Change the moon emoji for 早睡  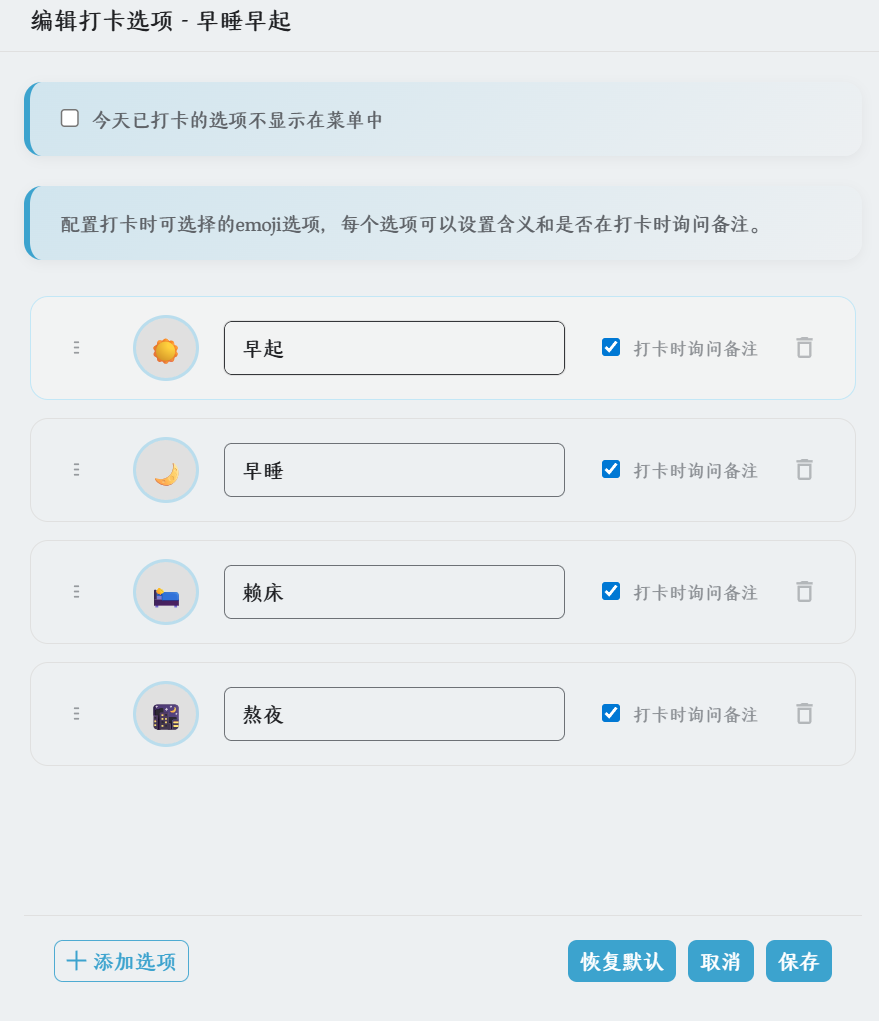pyautogui.click(x=165, y=469)
